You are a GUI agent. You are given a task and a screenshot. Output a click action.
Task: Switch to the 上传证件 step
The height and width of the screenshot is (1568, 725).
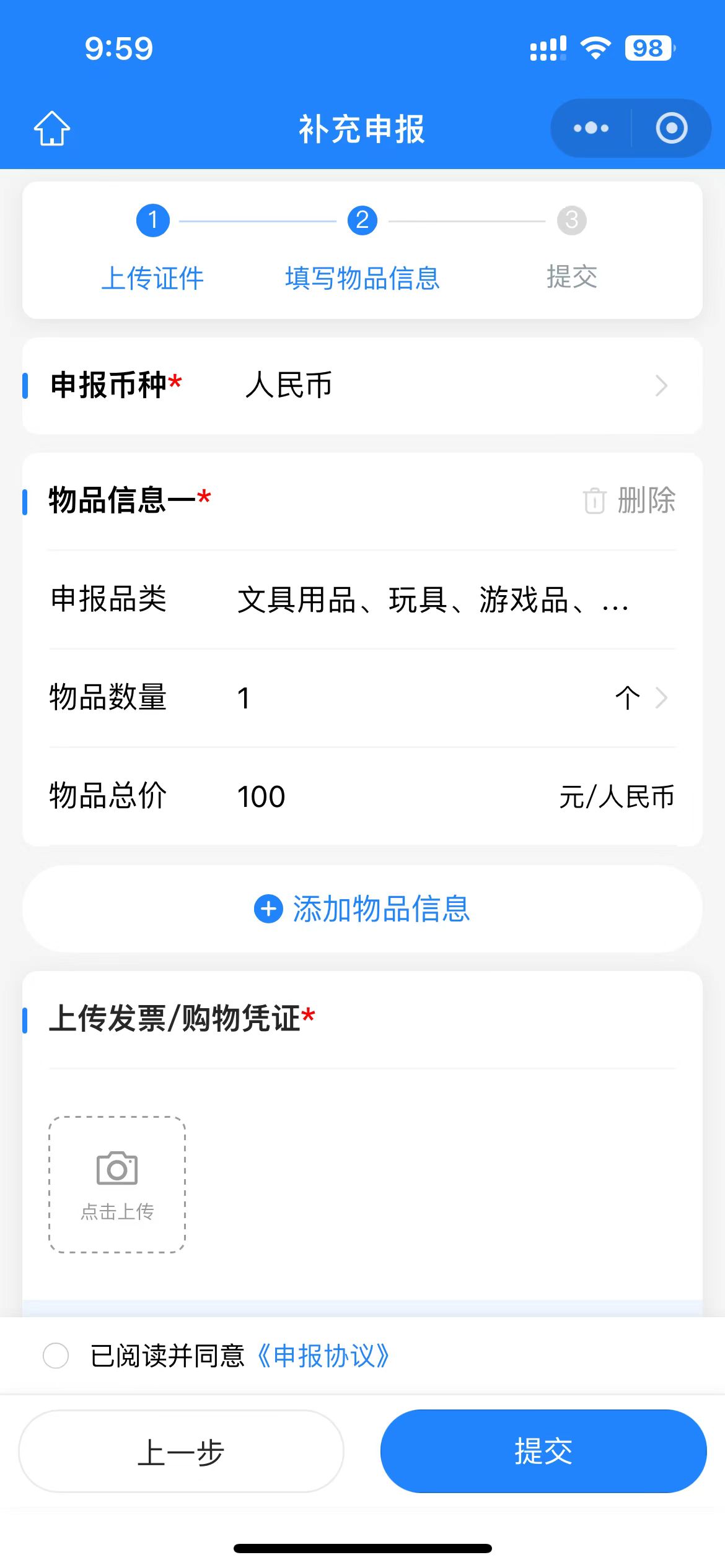152,279
